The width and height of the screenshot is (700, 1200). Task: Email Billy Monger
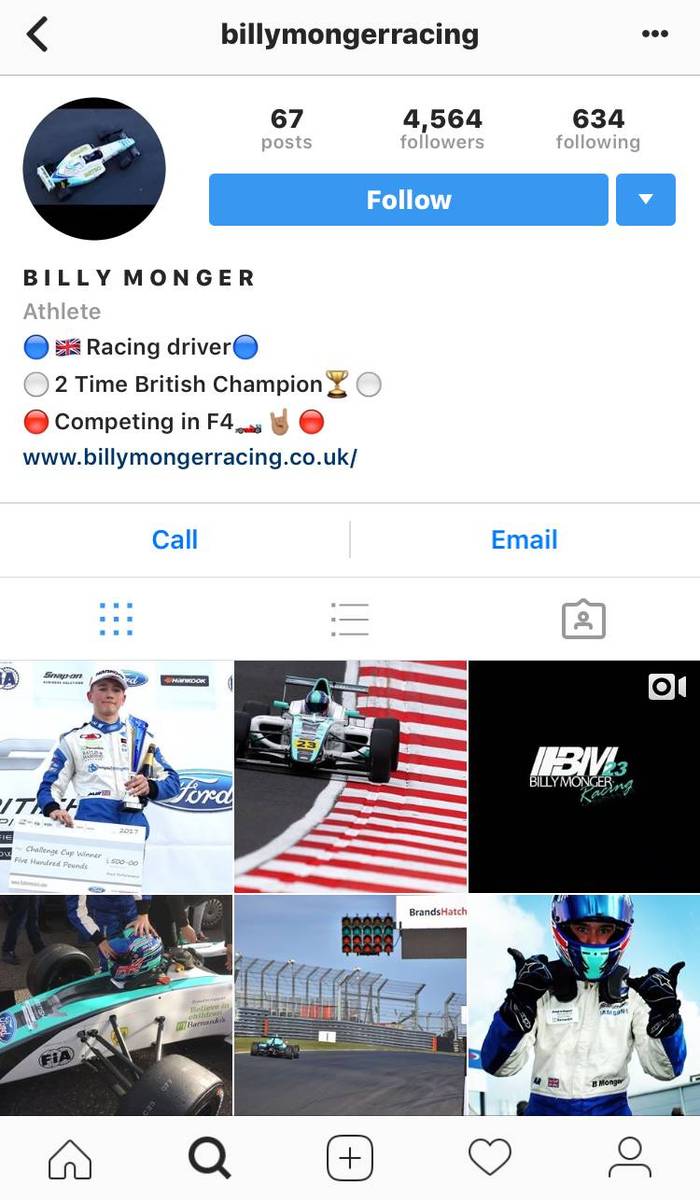tap(524, 540)
